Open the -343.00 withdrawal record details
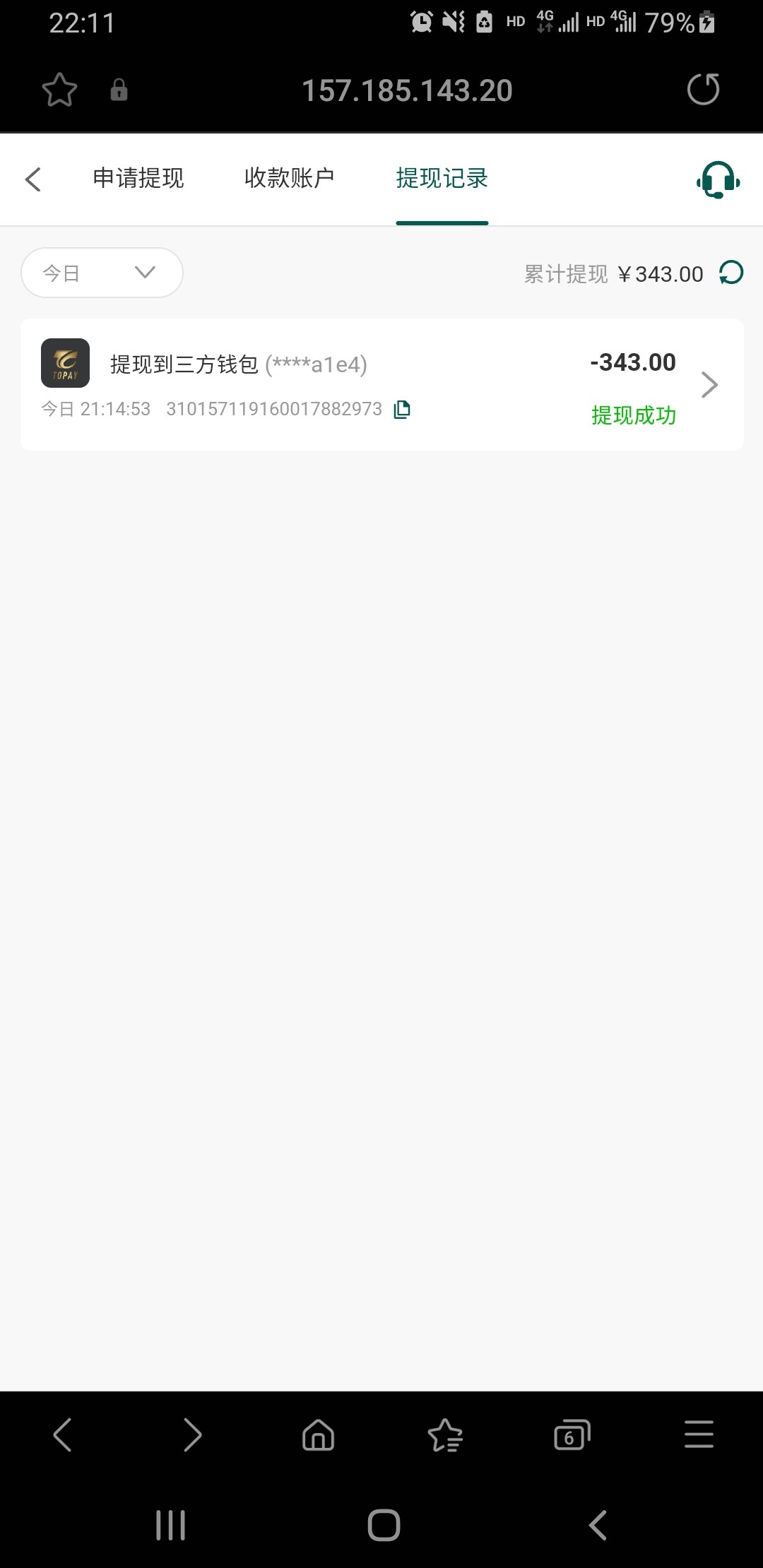763x1568 pixels. click(709, 385)
